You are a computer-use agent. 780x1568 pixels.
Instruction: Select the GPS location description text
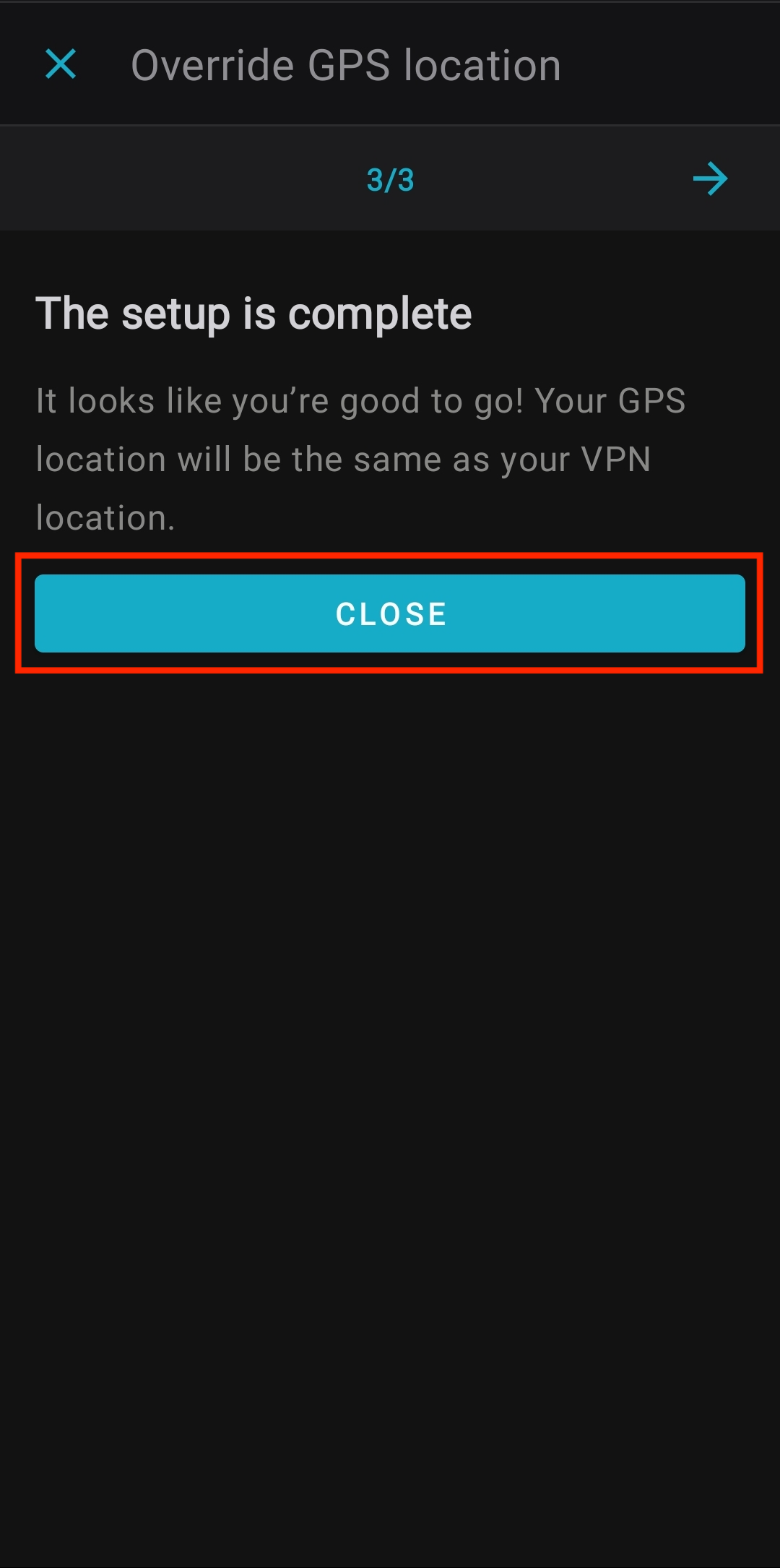coord(361,457)
